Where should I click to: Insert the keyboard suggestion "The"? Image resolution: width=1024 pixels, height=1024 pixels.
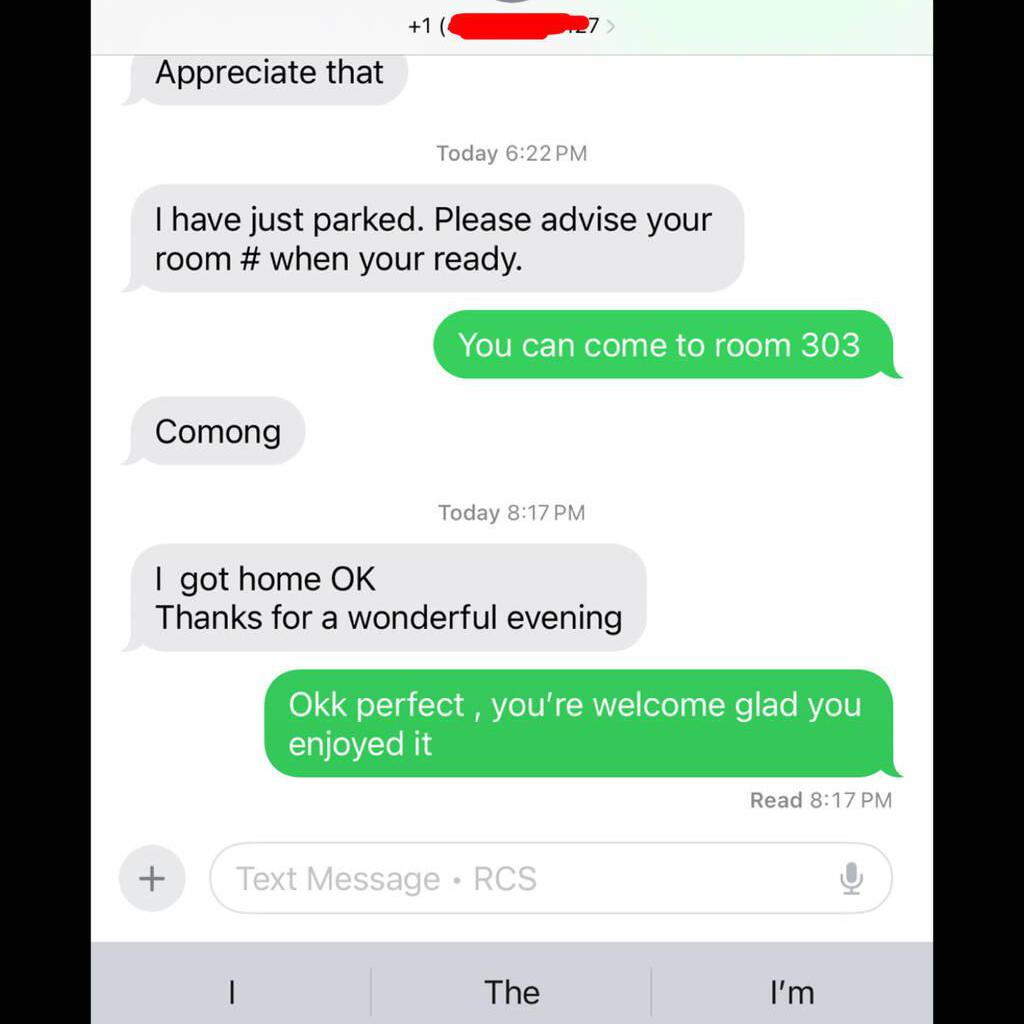point(511,992)
